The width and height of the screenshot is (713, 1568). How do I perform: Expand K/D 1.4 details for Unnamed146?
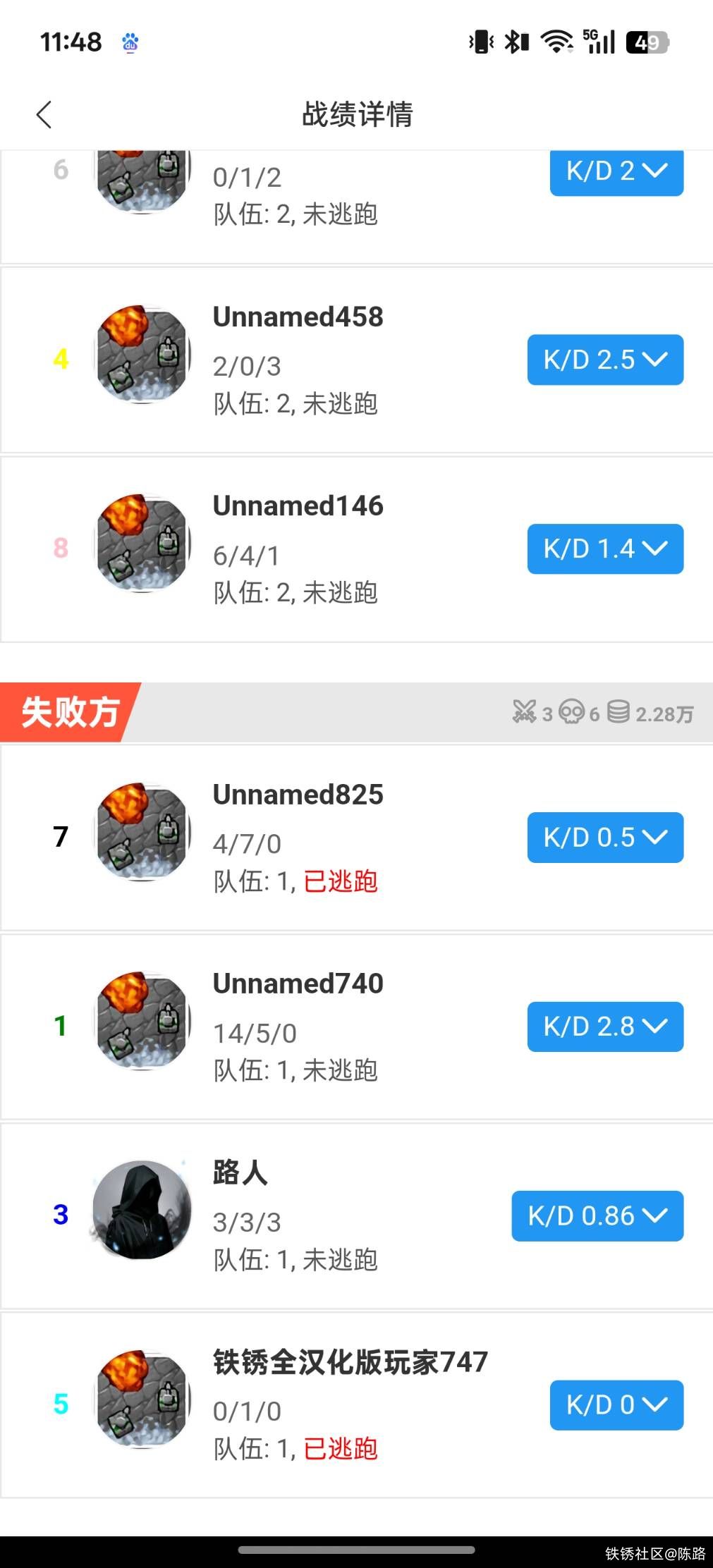(605, 549)
